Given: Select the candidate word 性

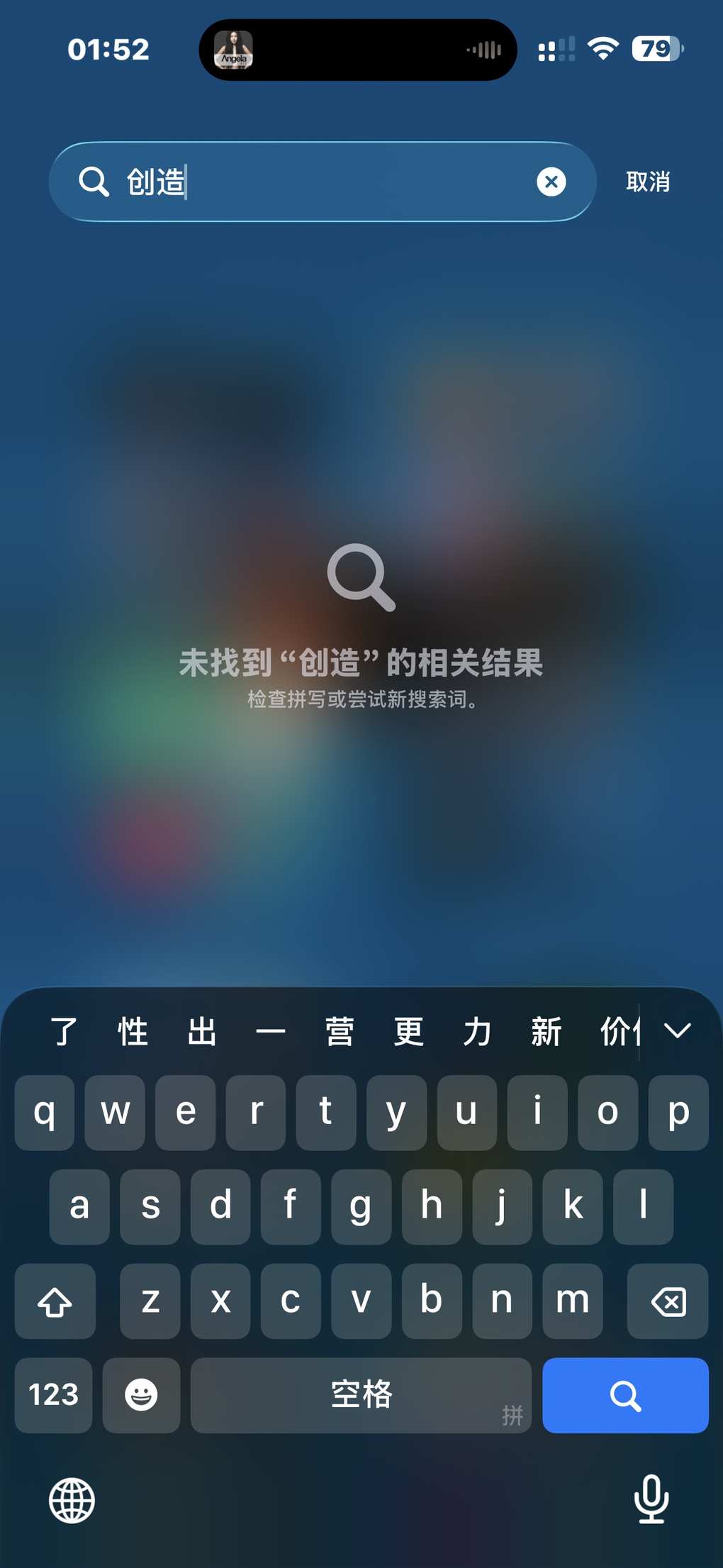Looking at the screenshot, I should (133, 1031).
